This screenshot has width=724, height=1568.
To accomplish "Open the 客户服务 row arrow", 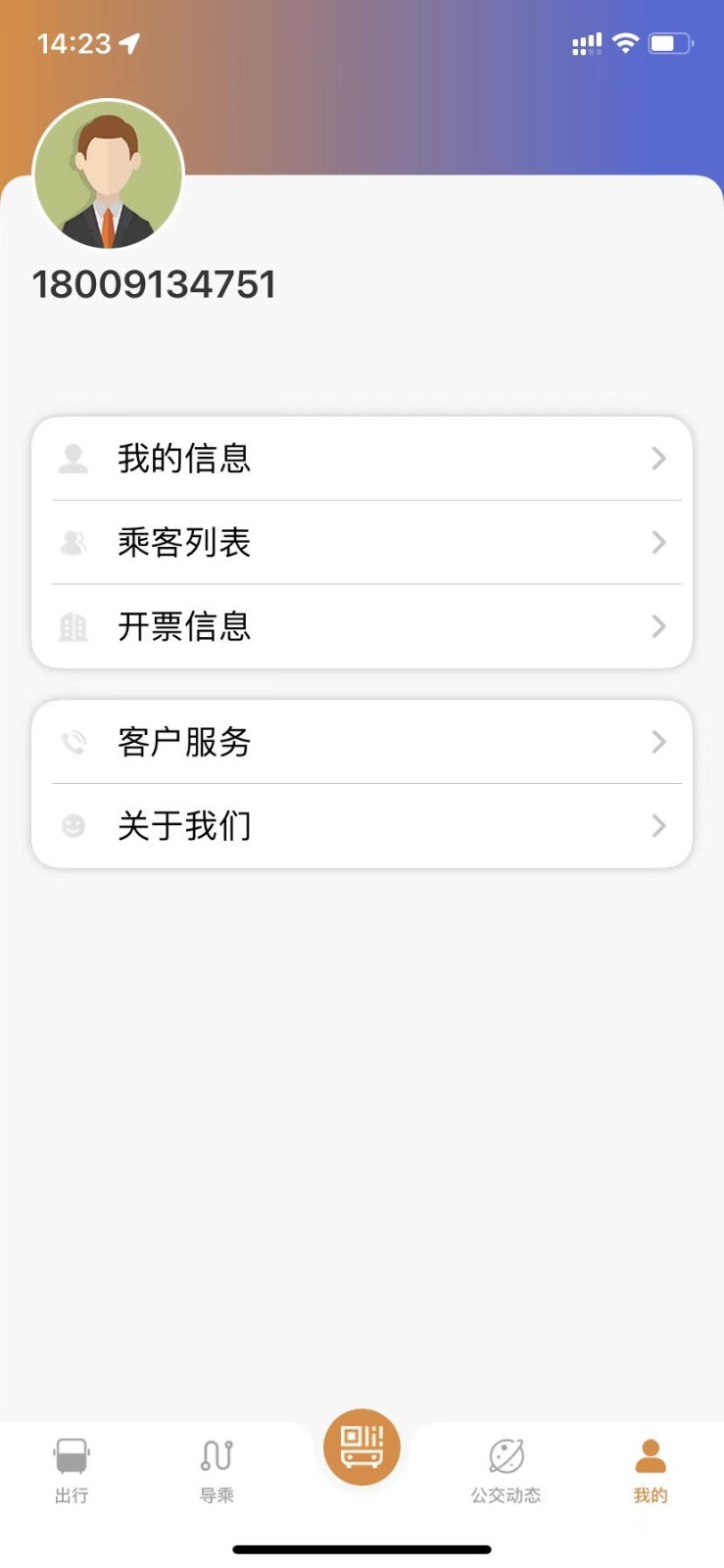I will (657, 742).
